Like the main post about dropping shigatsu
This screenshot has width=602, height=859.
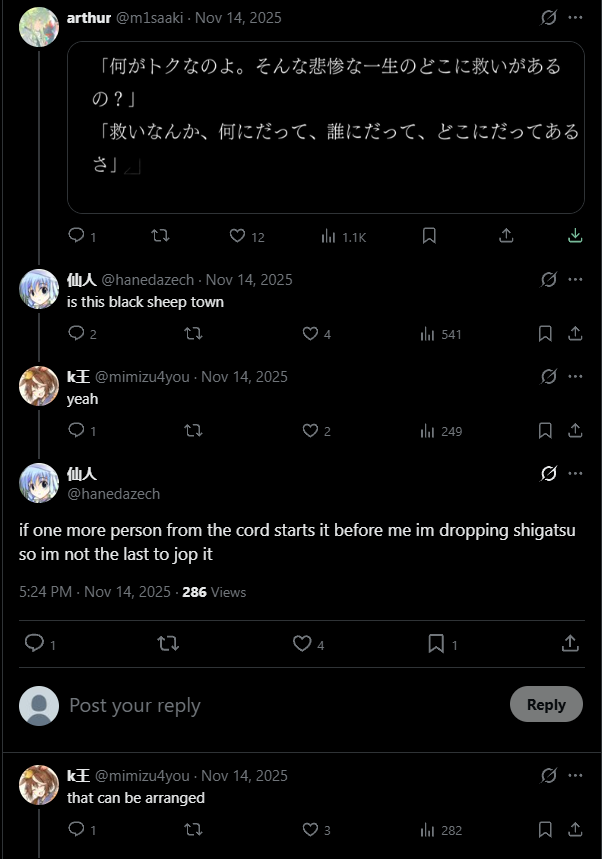(302, 643)
